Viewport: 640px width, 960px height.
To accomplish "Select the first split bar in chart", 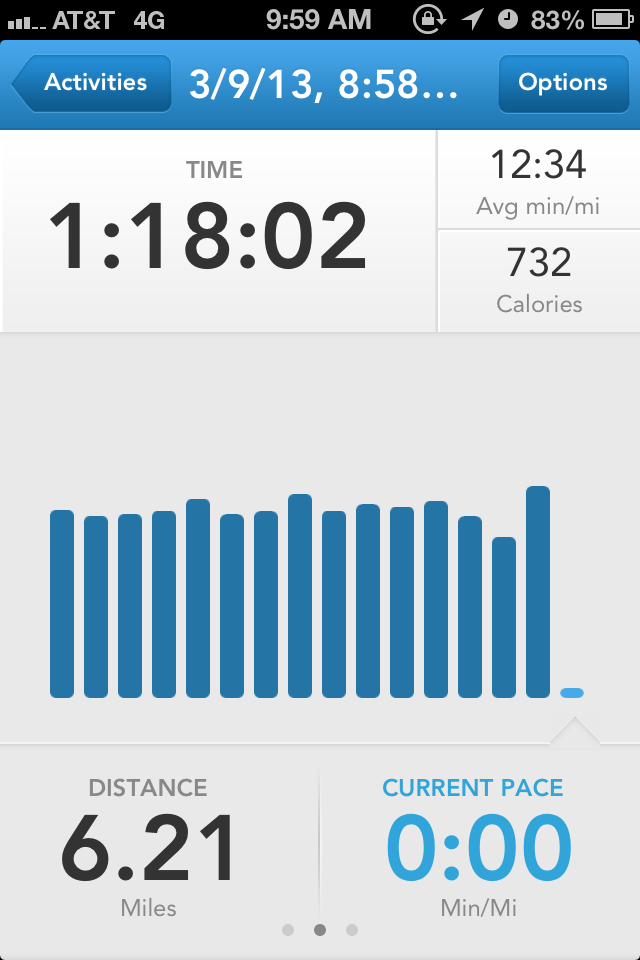I will point(62,603).
